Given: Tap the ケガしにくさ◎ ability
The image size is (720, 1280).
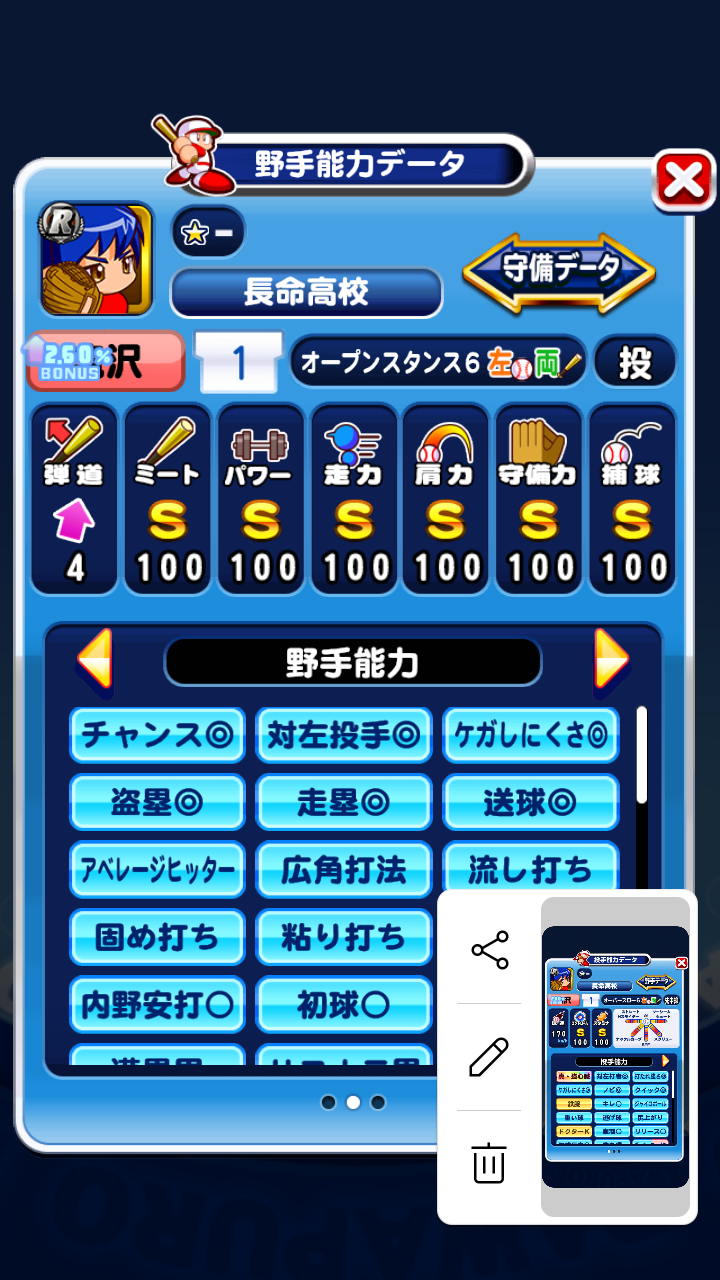Looking at the screenshot, I should [x=530, y=736].
